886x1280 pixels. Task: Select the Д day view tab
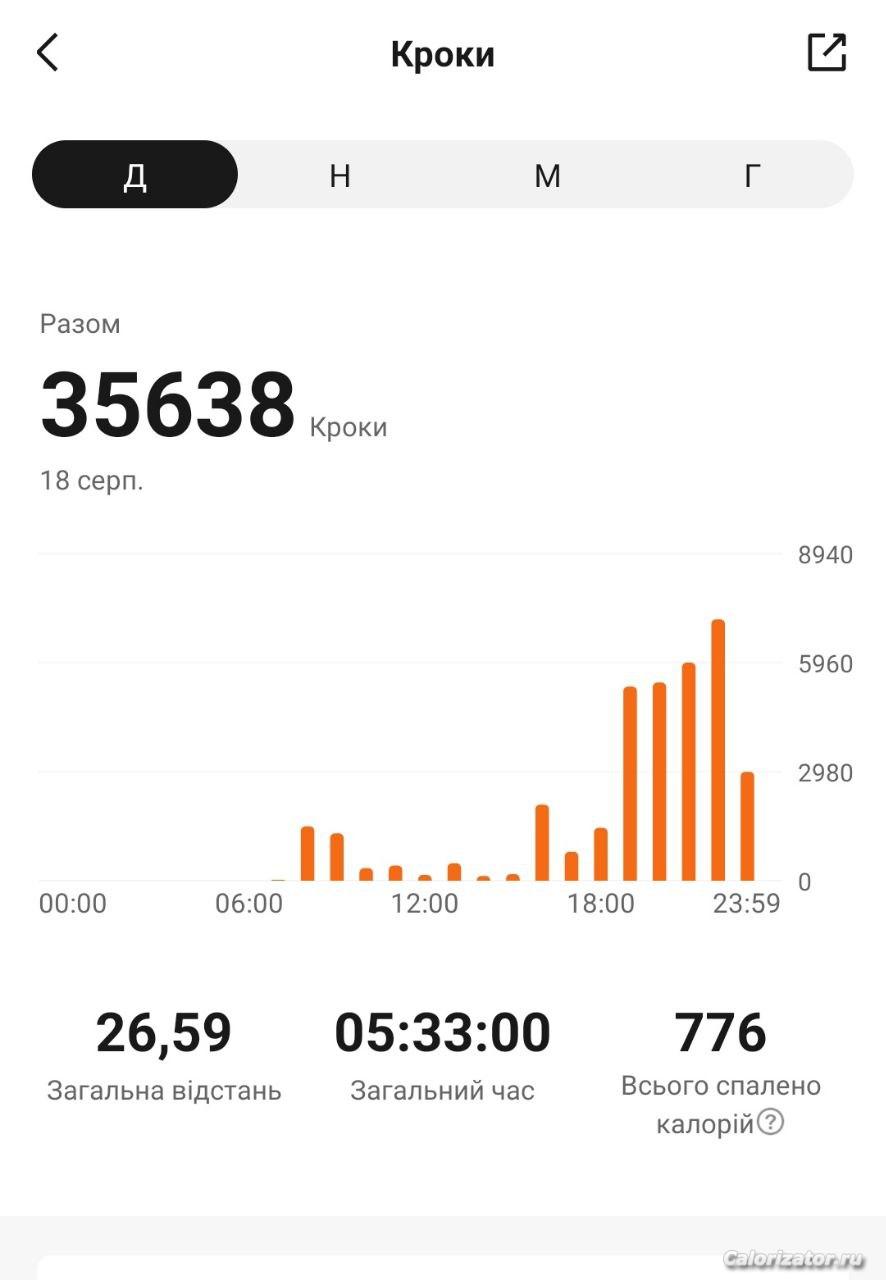click(135, 175)
